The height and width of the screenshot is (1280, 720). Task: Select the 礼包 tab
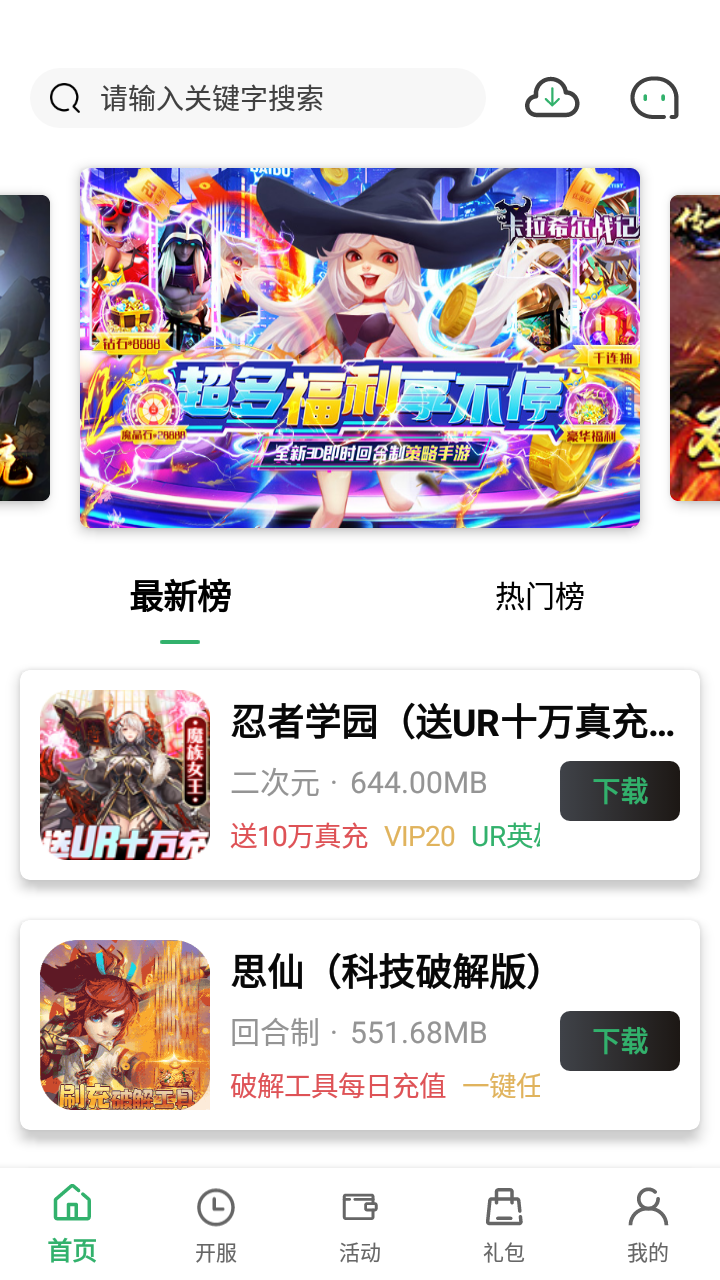click(x=504, y=1224)
